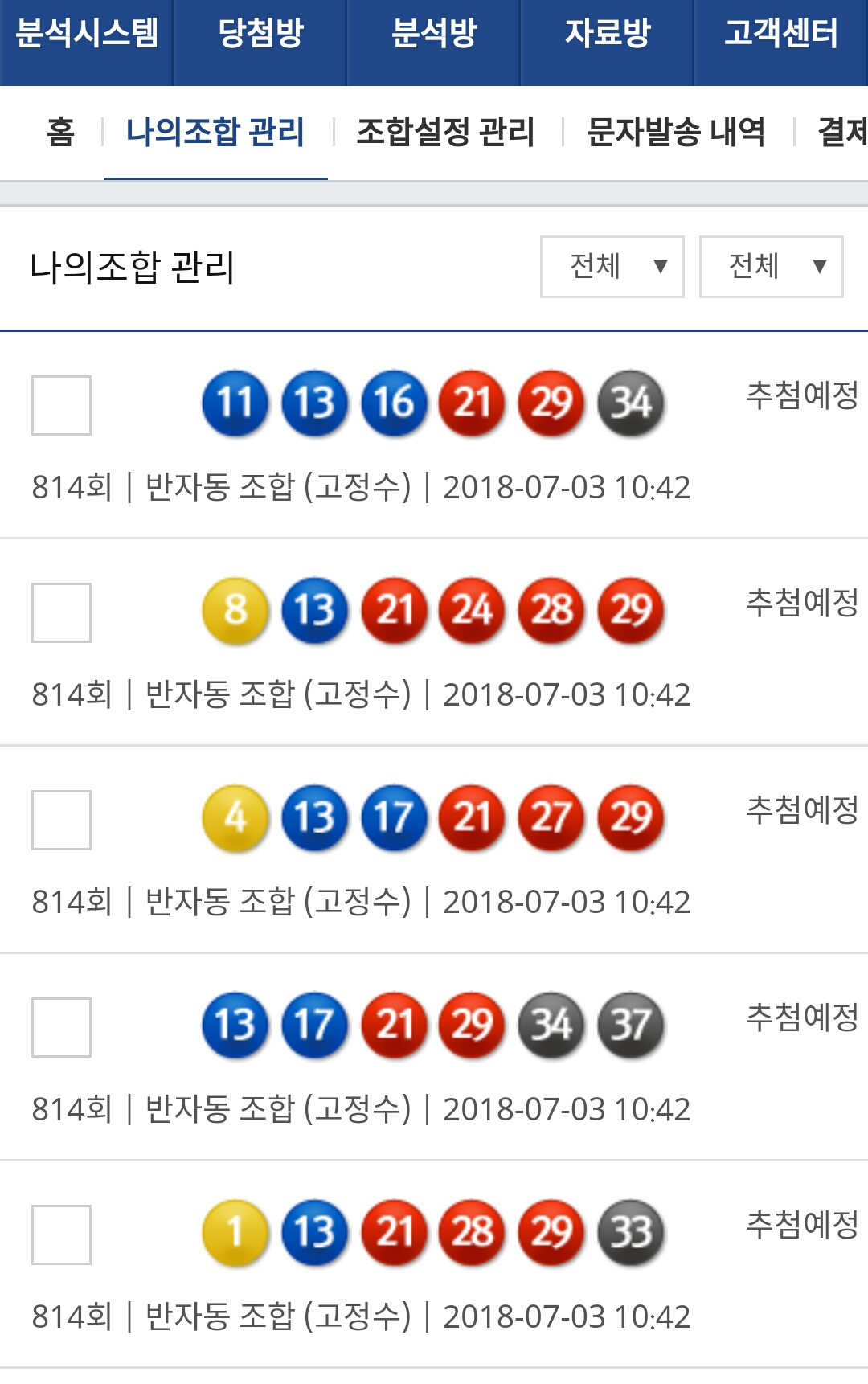Check the combination starting 1 13 21
Screen dimensions: 868x1384
click(61, 1235)
